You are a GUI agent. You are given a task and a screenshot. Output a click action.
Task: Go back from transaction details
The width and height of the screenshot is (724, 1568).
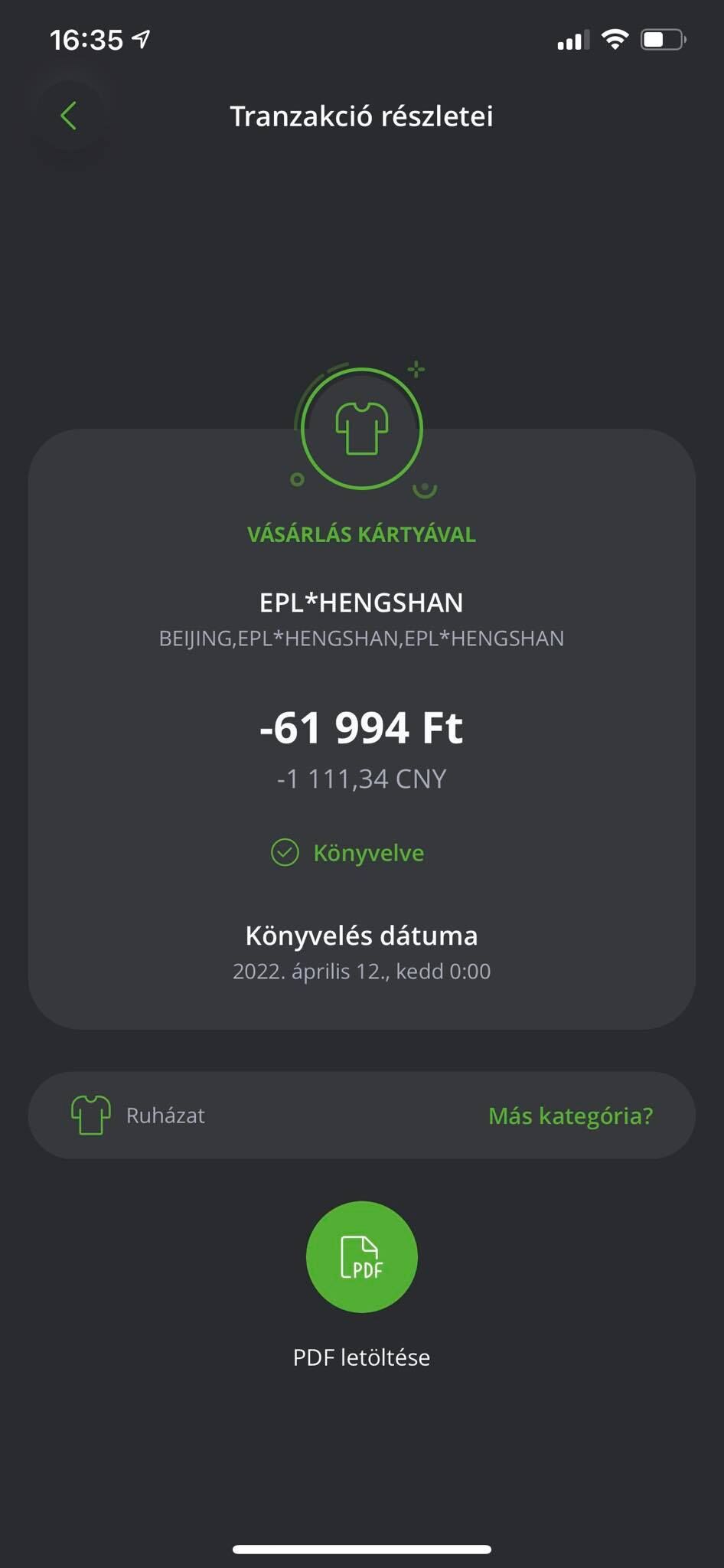(x=69, y=116)
